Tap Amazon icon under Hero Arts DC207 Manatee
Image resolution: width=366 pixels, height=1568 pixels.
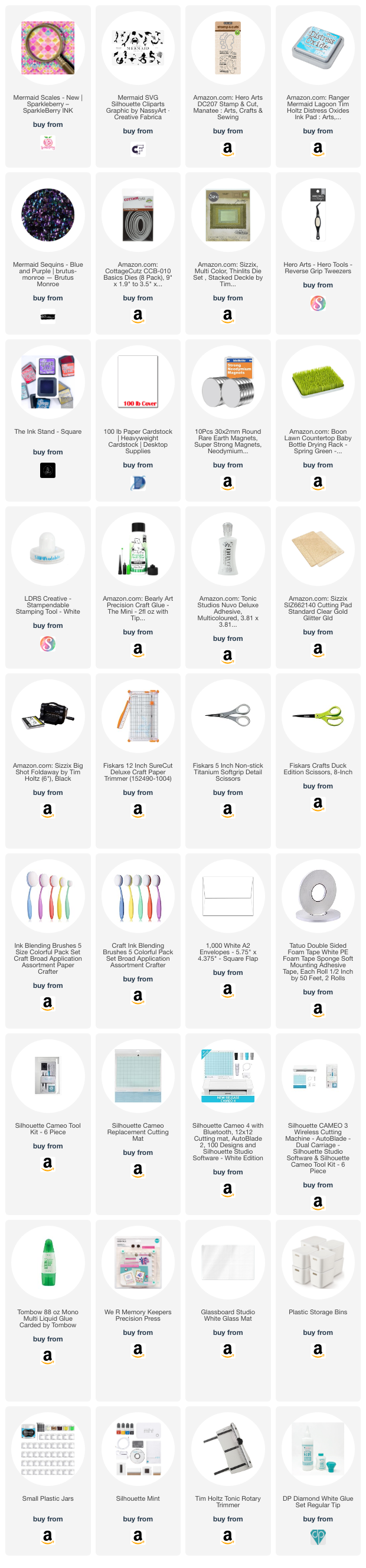tap(228, 149)
